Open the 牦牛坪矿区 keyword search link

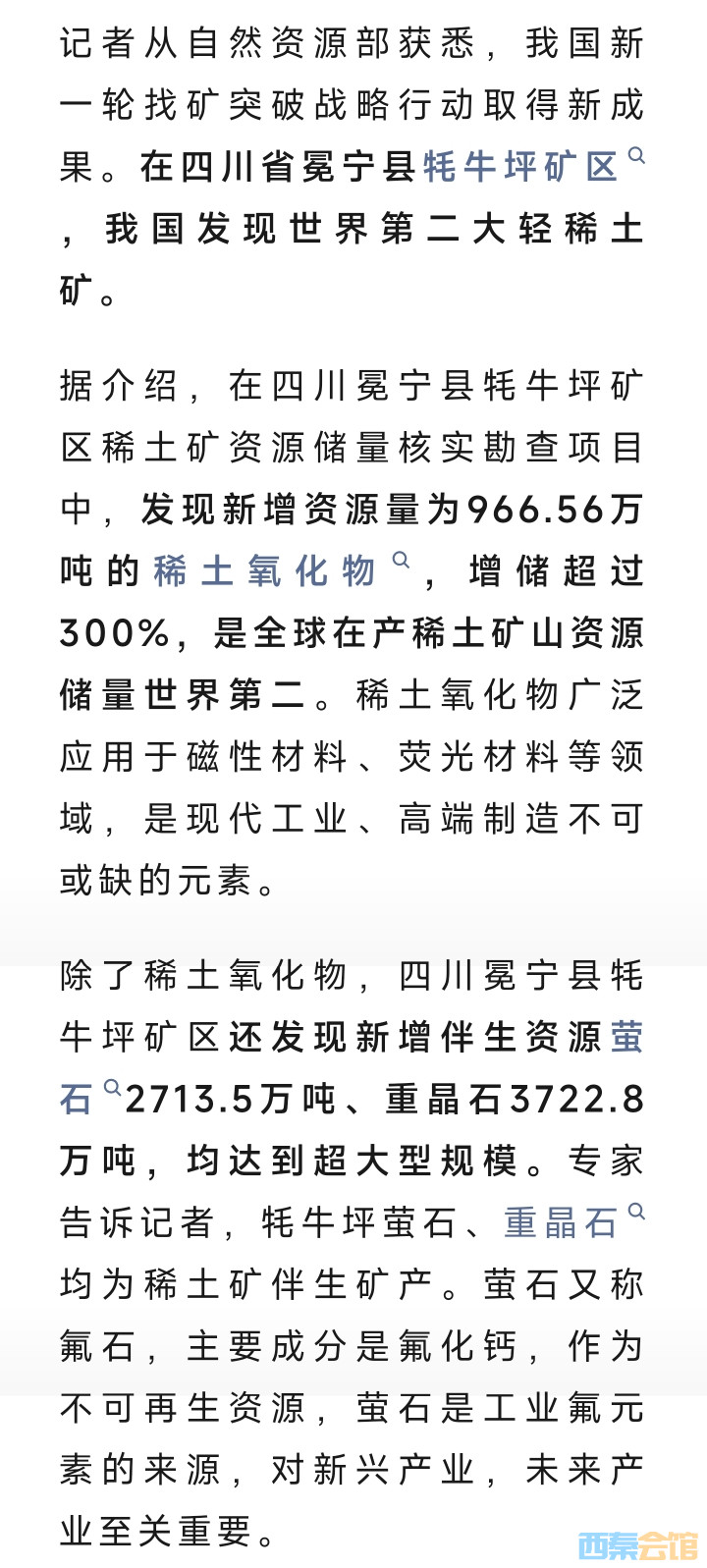[520, 167]
